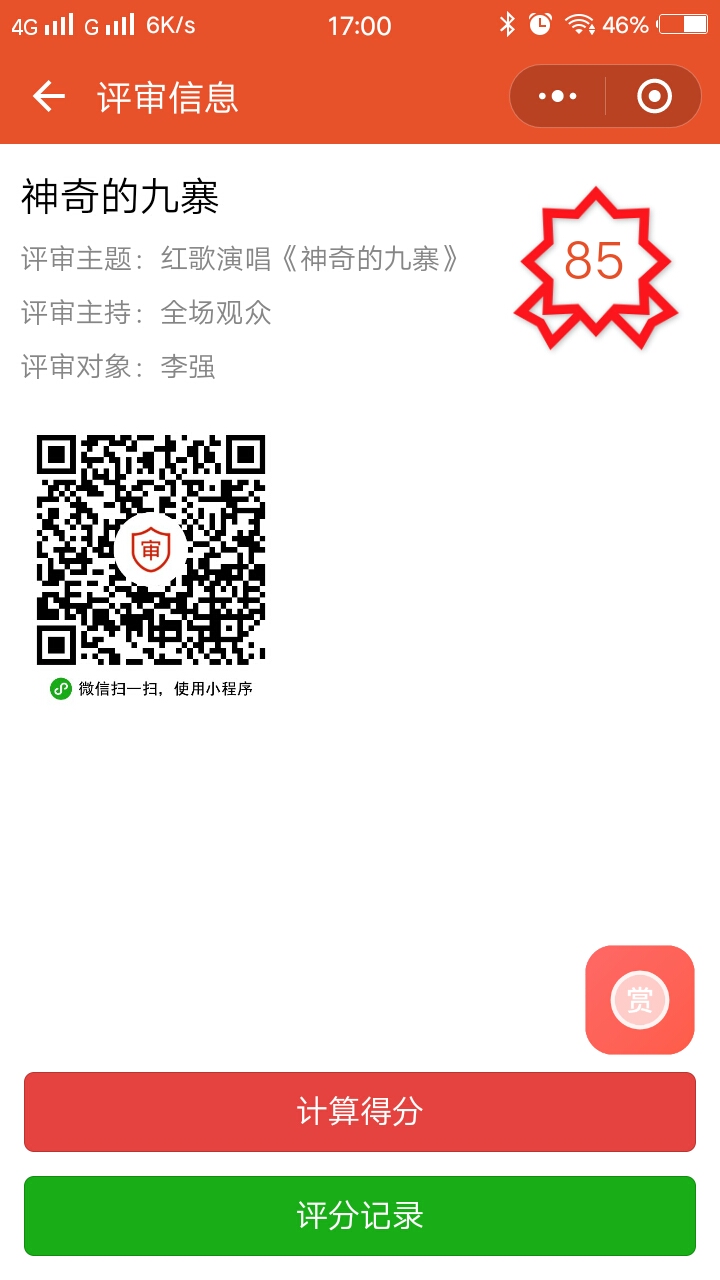Tap the red 计算得分 button
Image resolution: width=720 pixels, height=1280 pixels.
point(360,1111)
